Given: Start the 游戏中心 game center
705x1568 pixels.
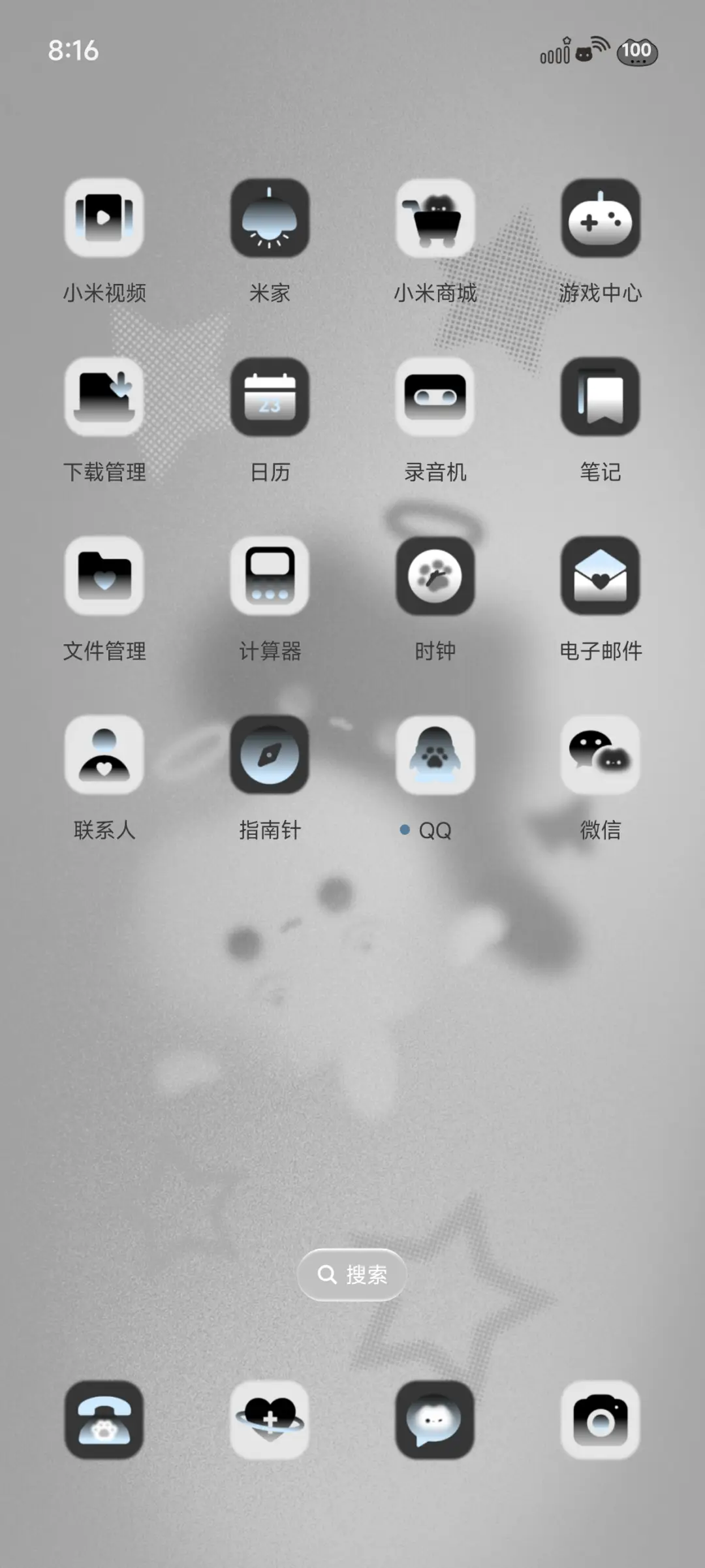Looking at the screenshot, I should [x=601, y=219].
